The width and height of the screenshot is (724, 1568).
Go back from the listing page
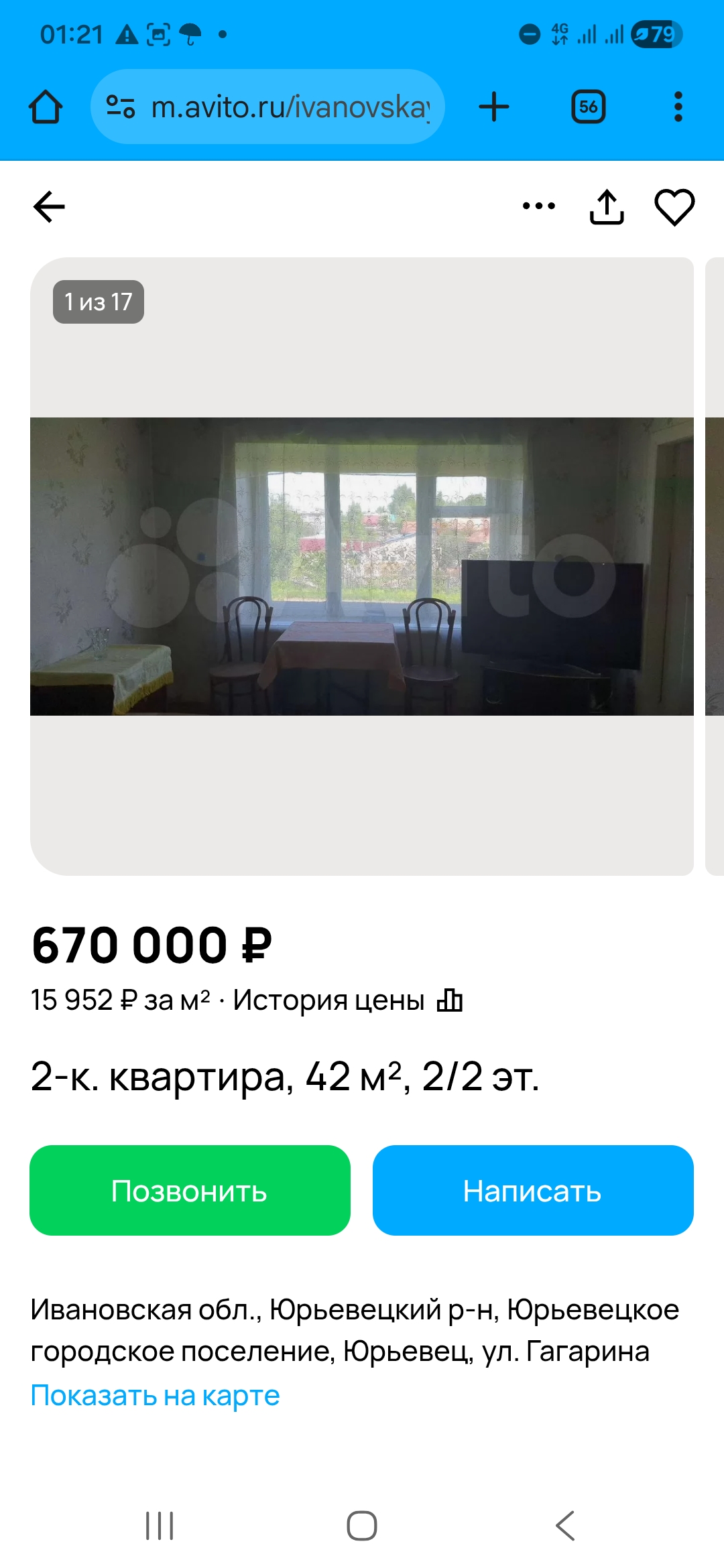coord(49,206)
